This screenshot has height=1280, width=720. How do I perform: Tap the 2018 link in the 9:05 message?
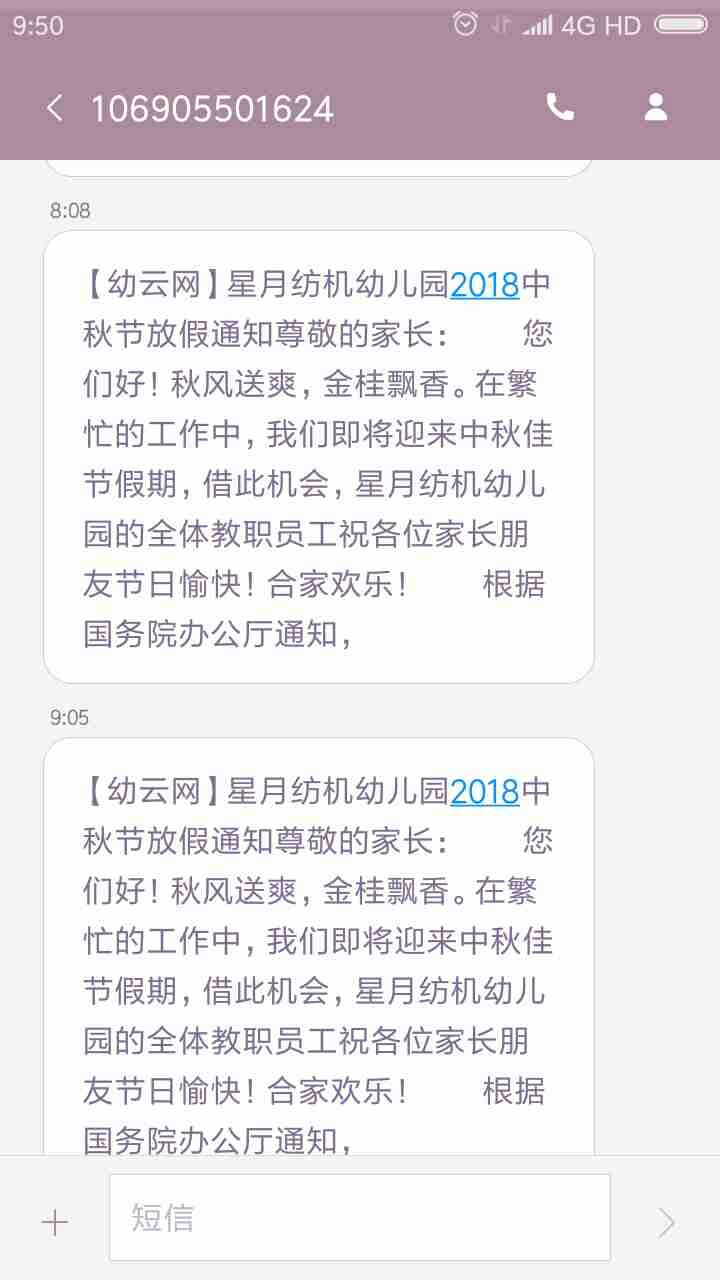tap(485, 792)
